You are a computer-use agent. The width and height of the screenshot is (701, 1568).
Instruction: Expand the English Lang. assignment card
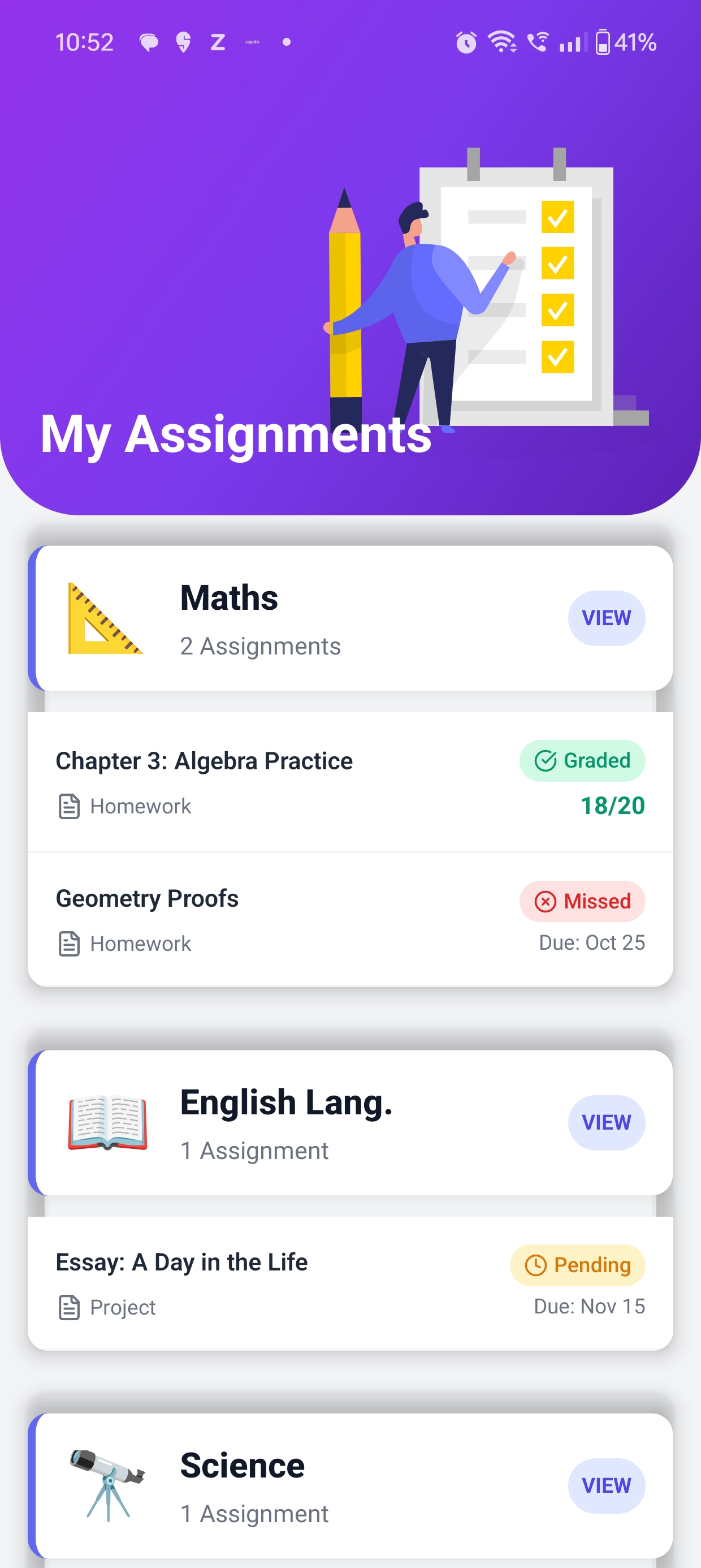(606, 1122)
